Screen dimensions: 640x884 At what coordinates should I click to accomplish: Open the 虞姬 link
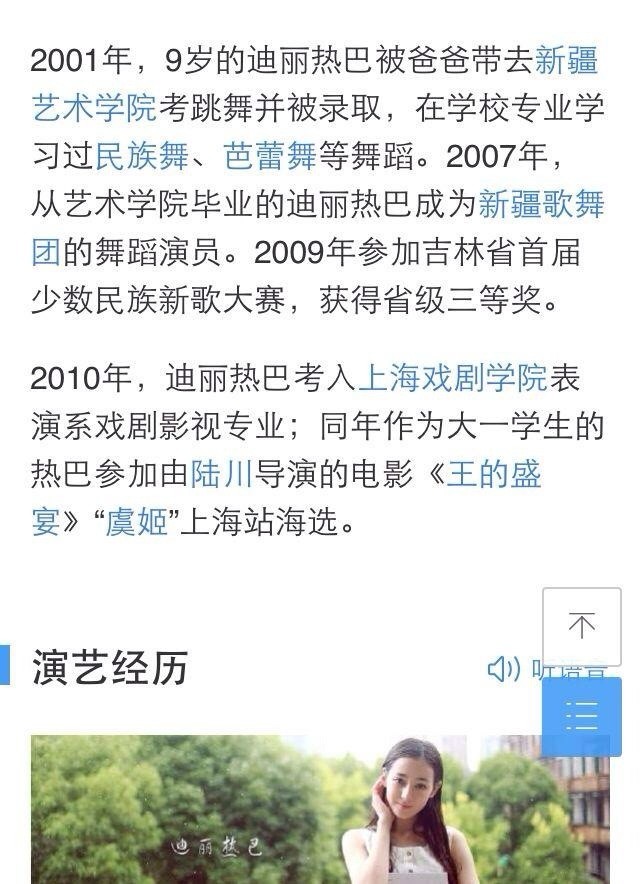tap(137, 522)
